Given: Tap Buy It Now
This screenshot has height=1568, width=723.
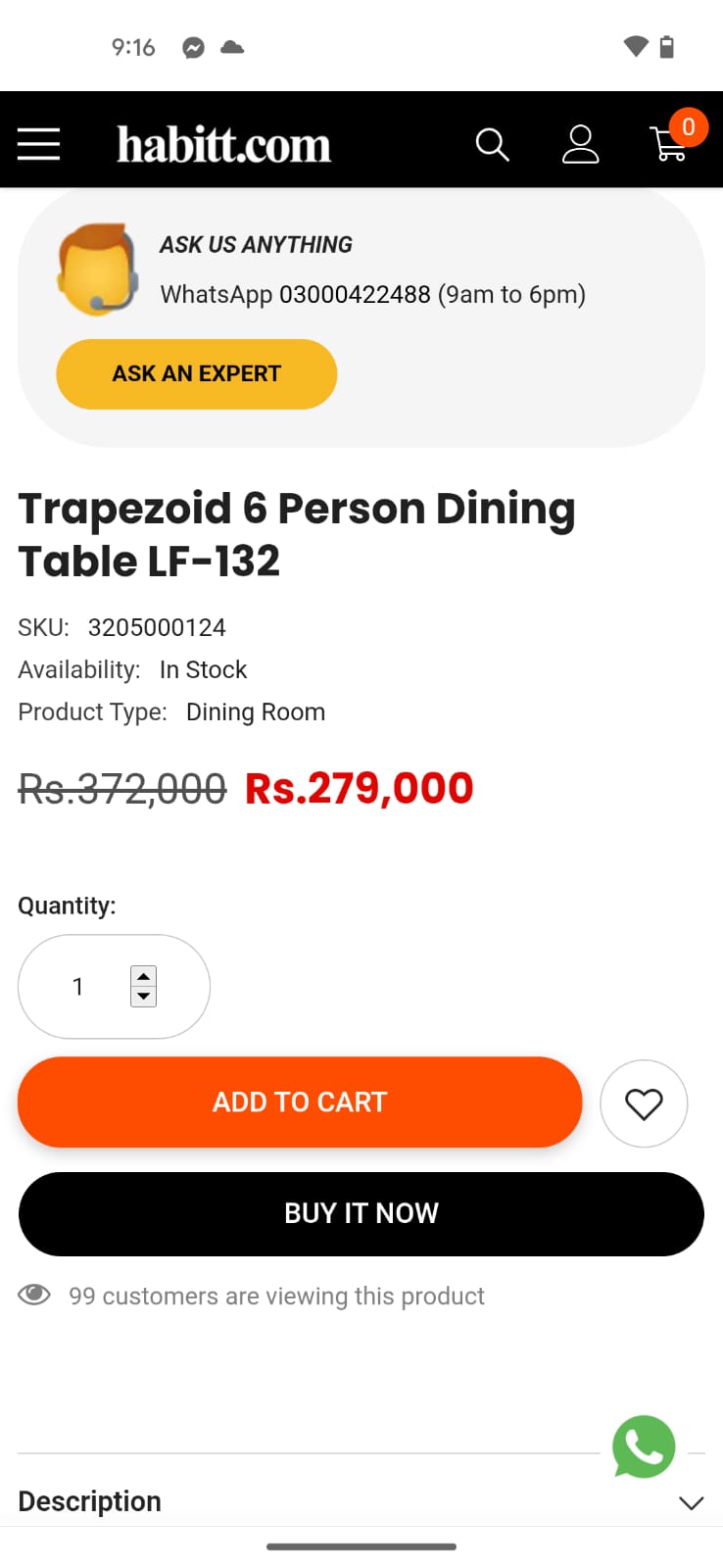Looking at the screenshot, I should click(x=361, y=1213).
